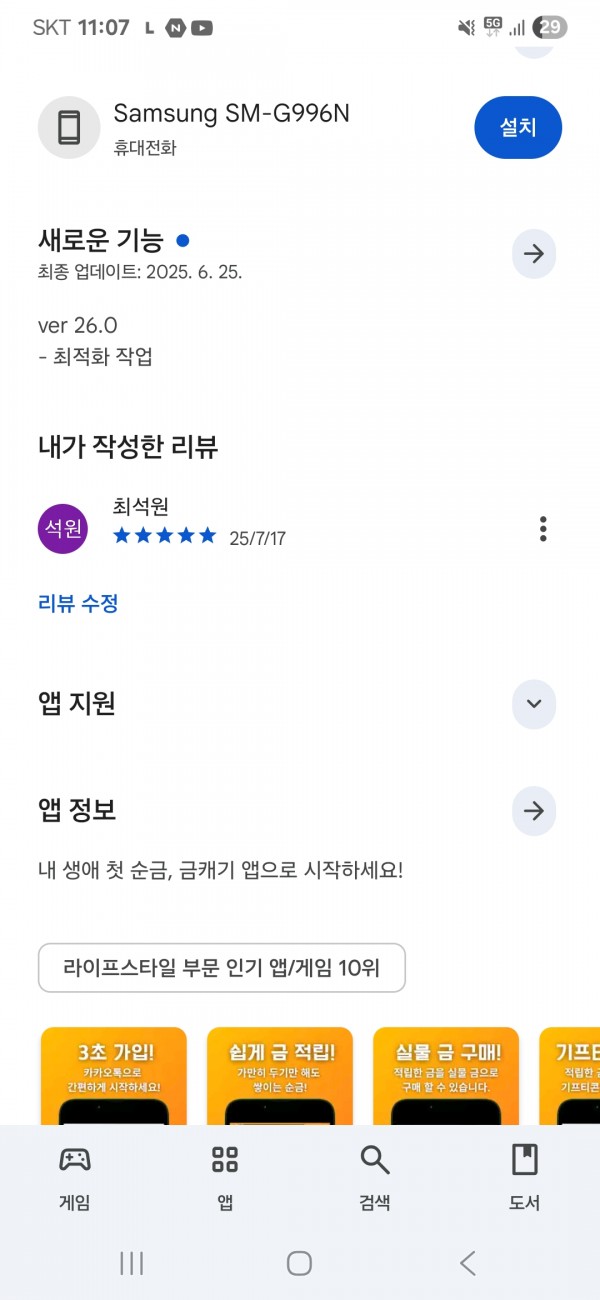Switch to the 앱 tab

point(225,1178)
